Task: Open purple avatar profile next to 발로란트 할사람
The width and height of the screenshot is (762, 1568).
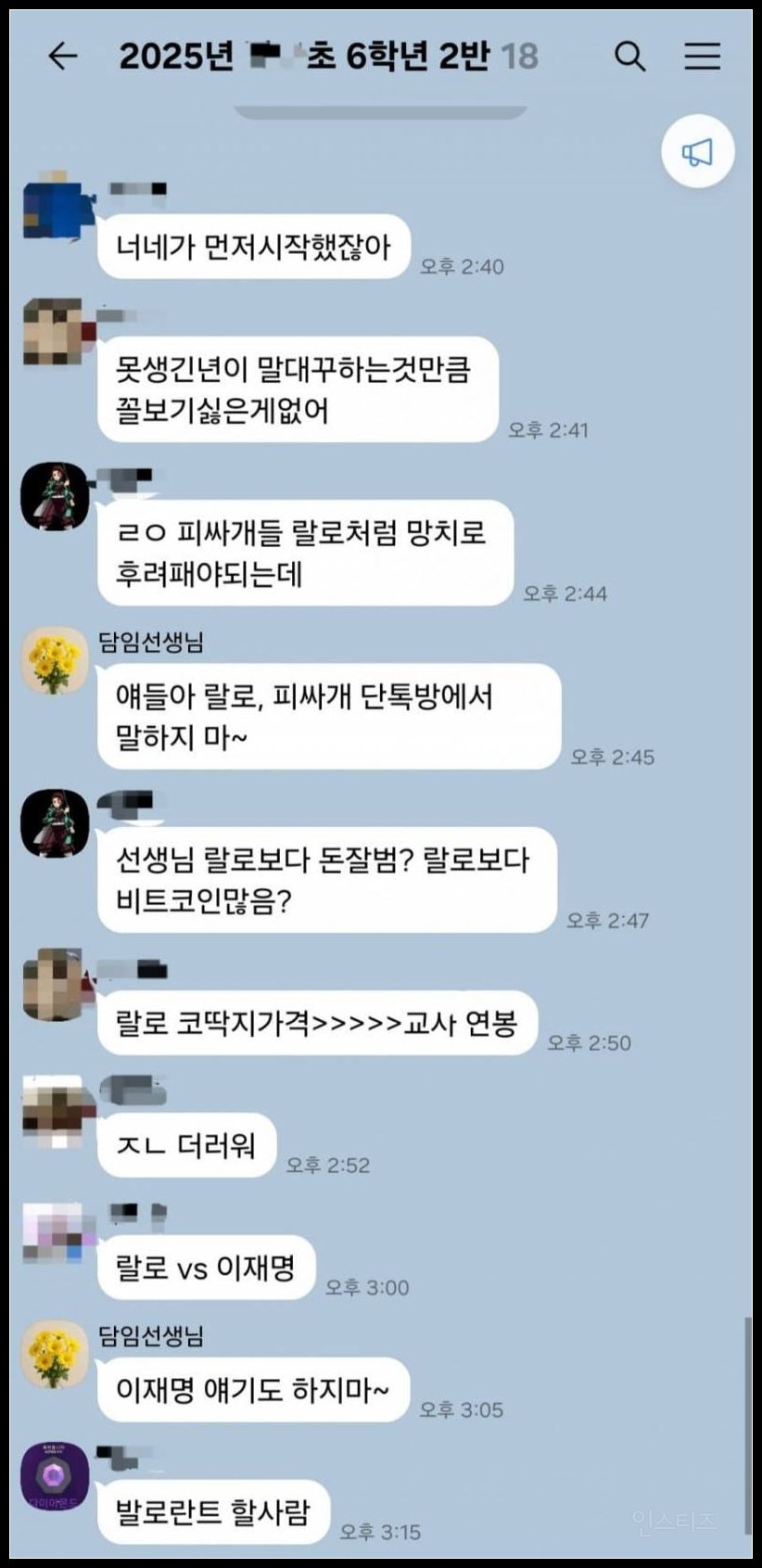Action: coord(55,1476)
